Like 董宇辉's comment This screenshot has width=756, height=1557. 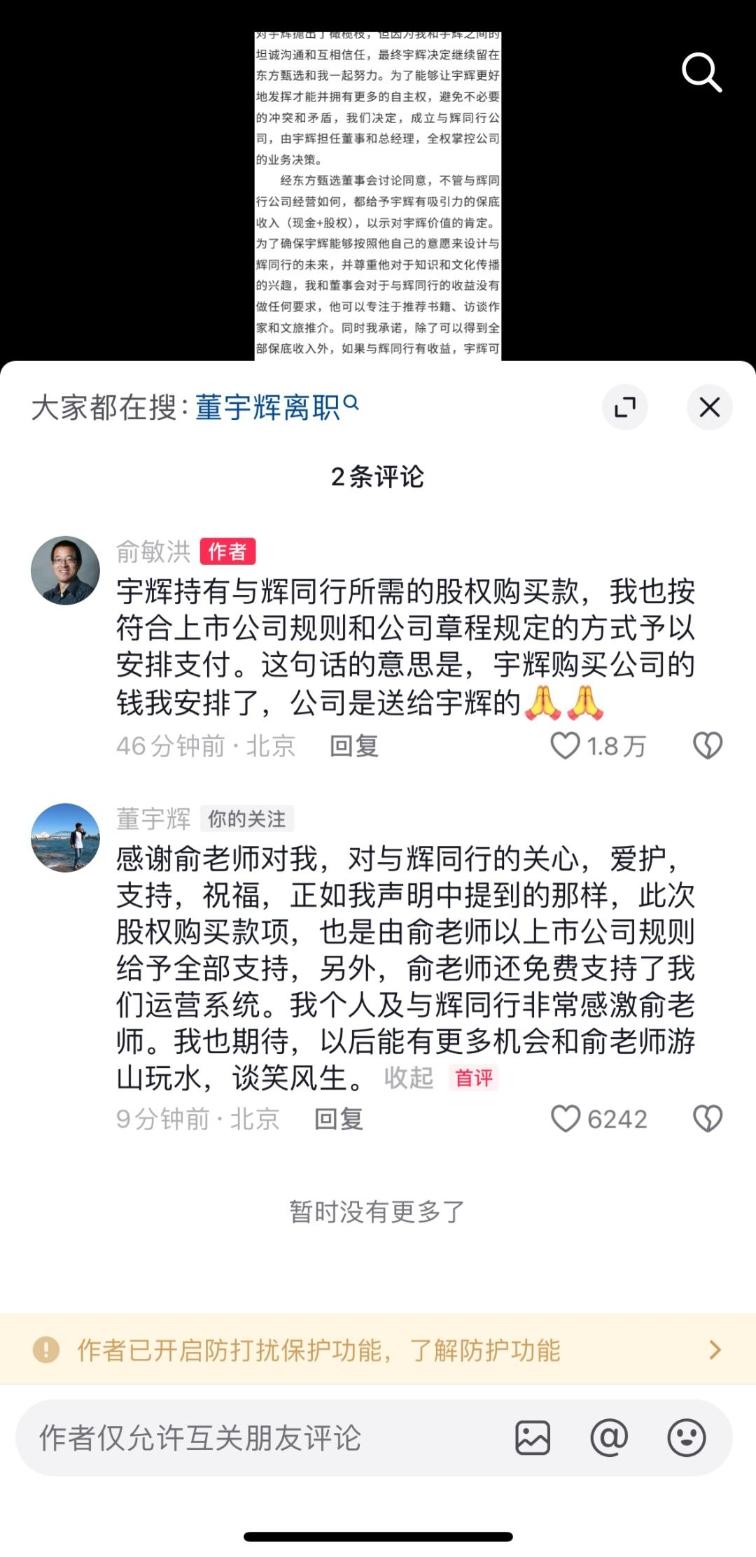pos(566,1119)
